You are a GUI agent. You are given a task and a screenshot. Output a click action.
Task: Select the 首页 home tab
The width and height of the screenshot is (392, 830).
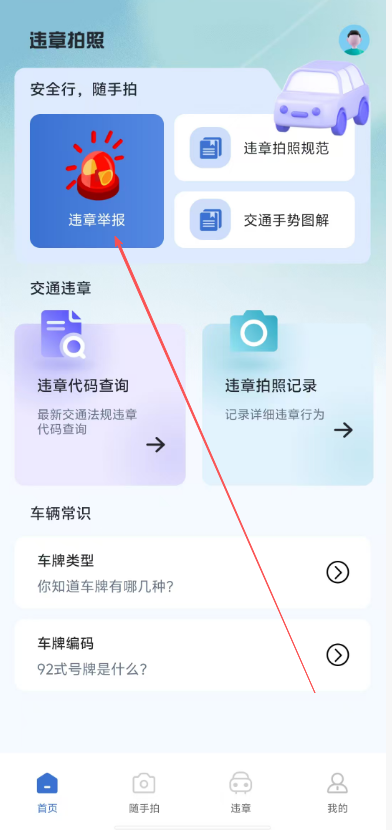(47, 792)
